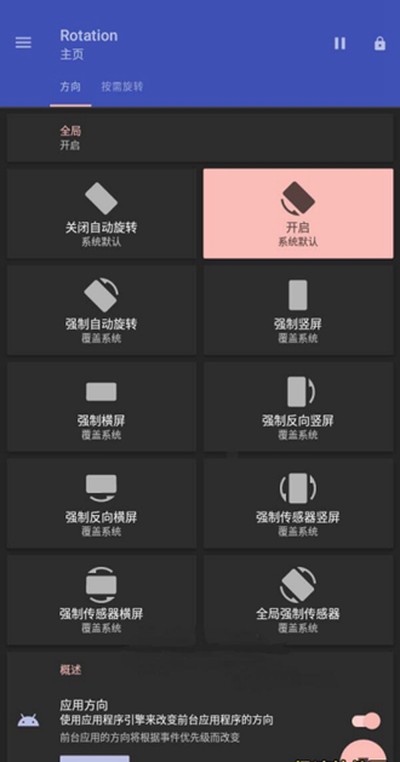Viewport: 400px width, 762px height.
Task: Select 强制反向竖屏 orientation
Action: pos(298,407)
